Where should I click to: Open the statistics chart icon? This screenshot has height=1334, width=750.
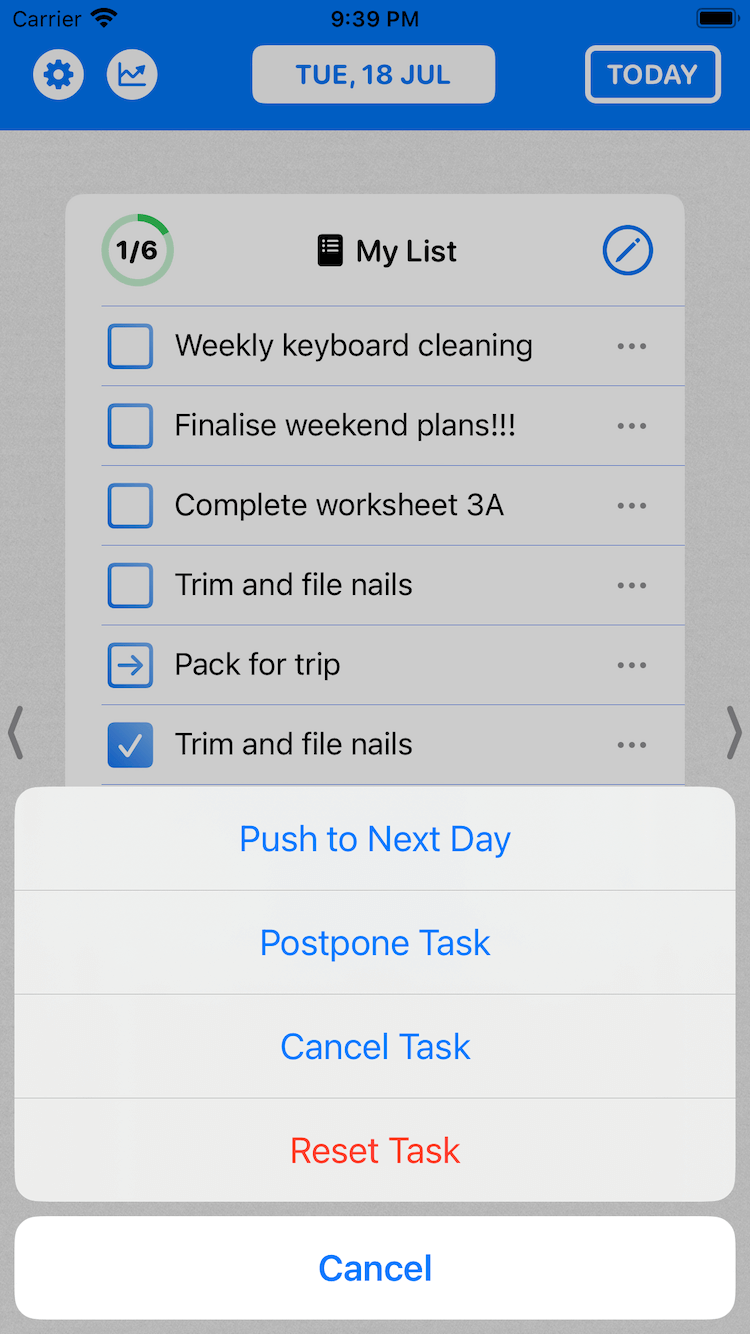pos(132,75)
